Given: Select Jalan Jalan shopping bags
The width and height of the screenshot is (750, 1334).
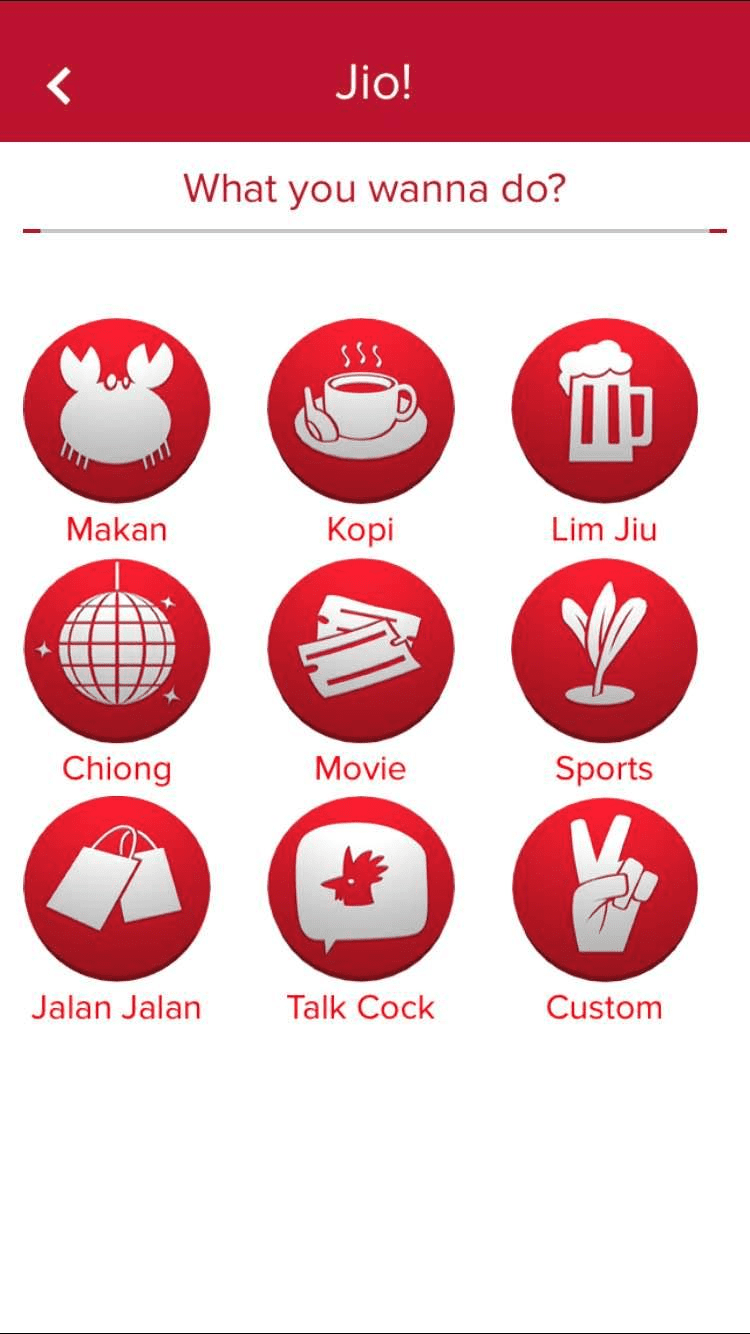Looking at the screenshot, I should [x=117, y=889].
